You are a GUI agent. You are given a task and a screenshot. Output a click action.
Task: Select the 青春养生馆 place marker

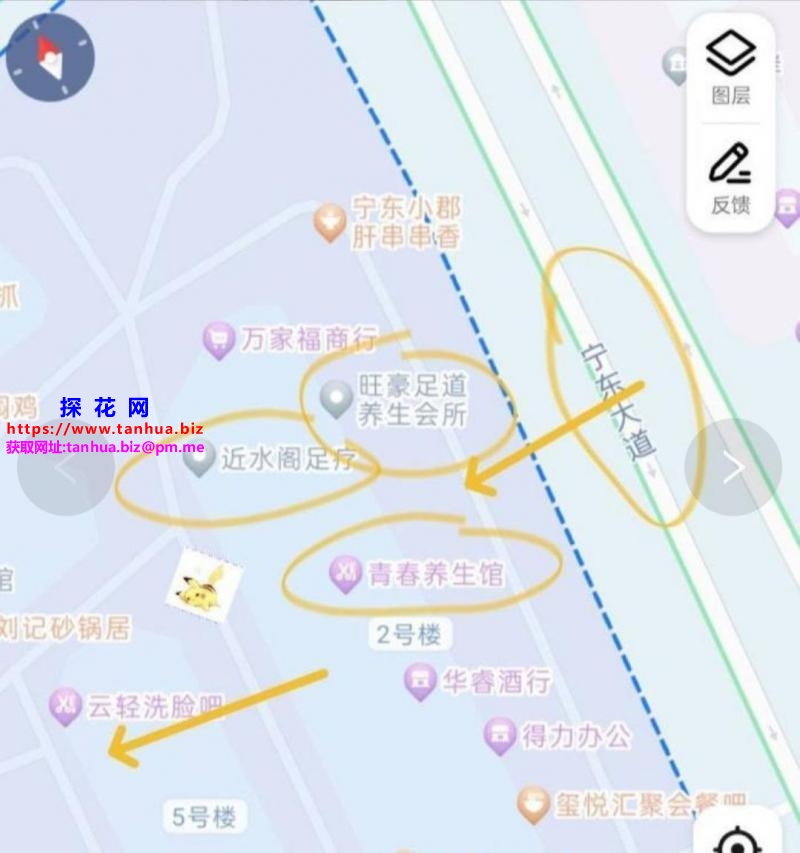point(345,574)
